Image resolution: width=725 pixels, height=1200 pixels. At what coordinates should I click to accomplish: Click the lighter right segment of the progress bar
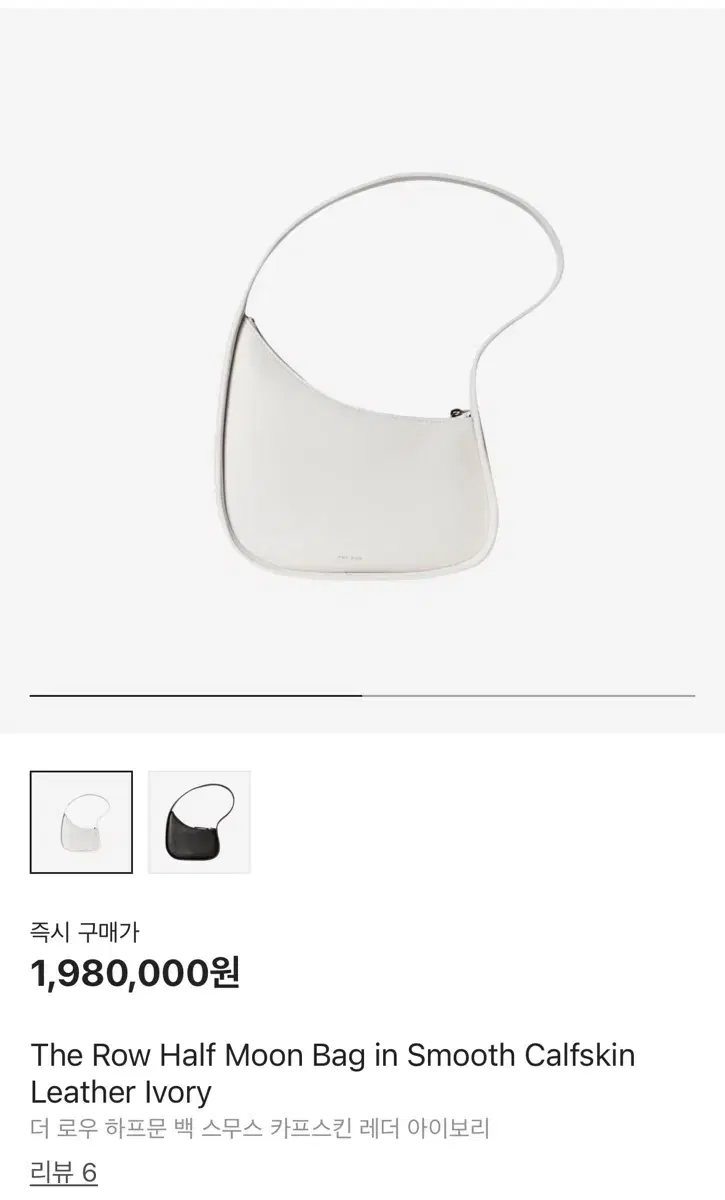pyautogui.click(x=530, y=692)
